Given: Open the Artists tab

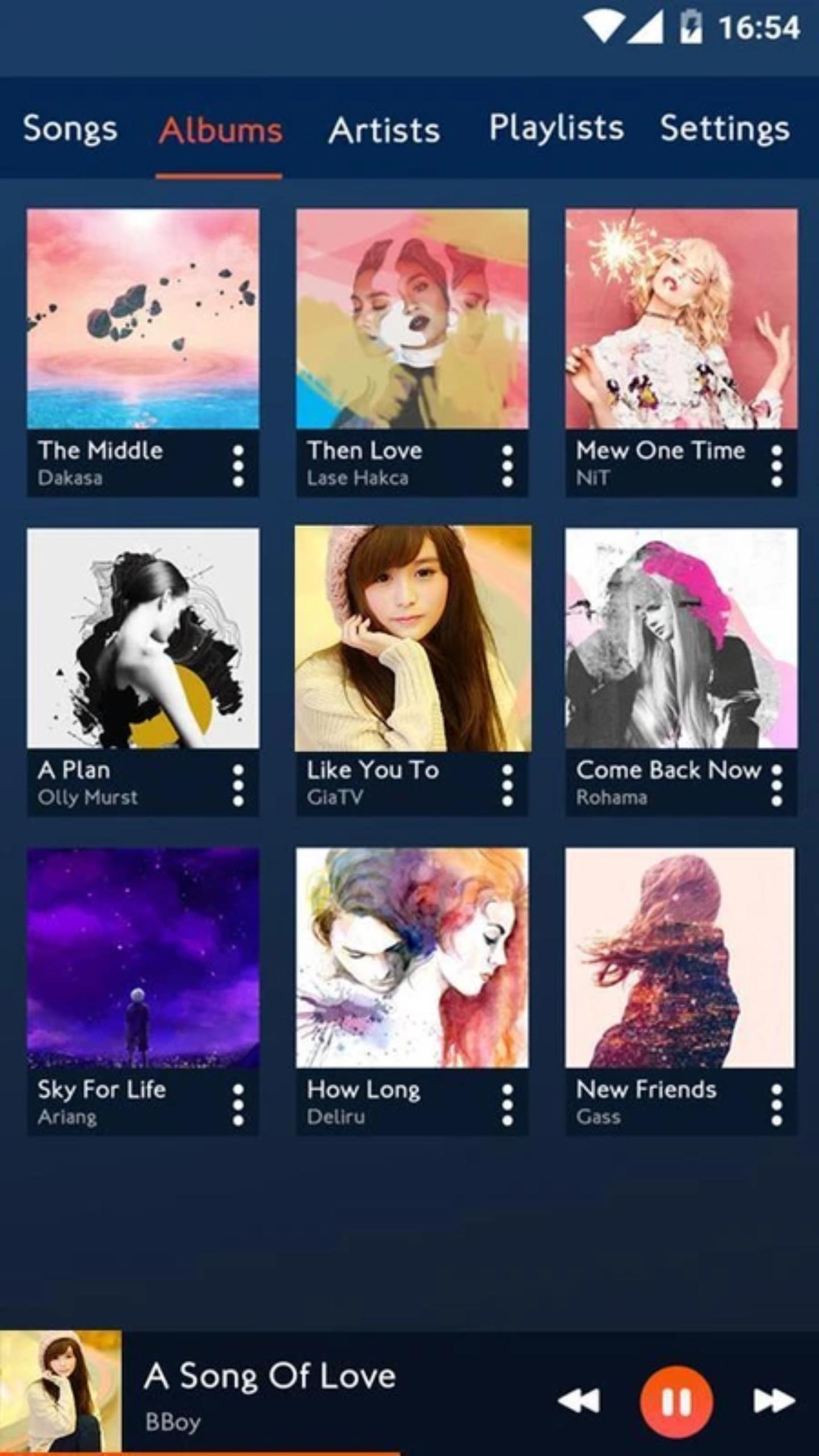Looking at the screenshot, I should tap(384, 130).
